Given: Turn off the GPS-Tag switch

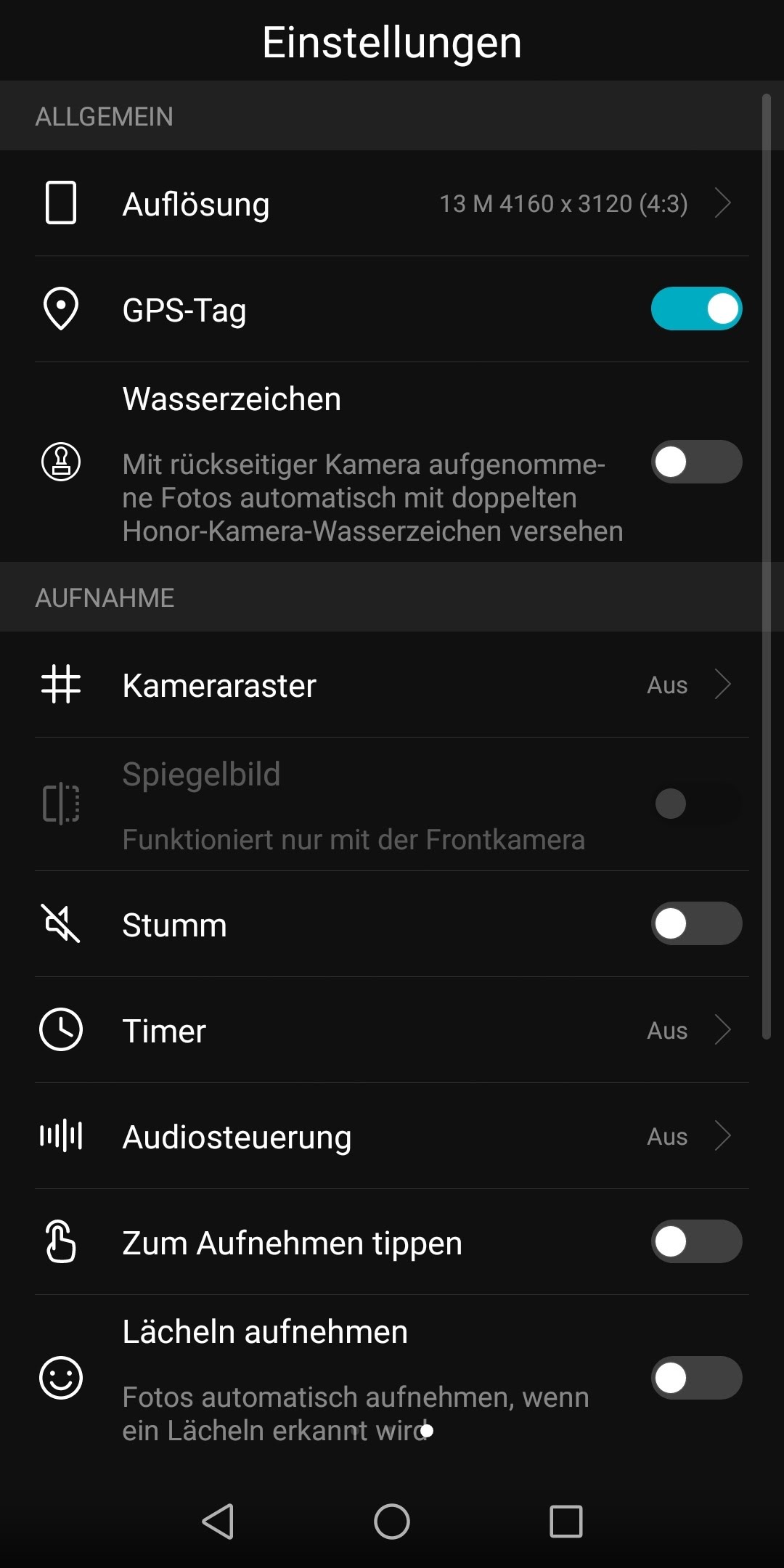Looking at the screenshot, I should (x=695, y=309).
